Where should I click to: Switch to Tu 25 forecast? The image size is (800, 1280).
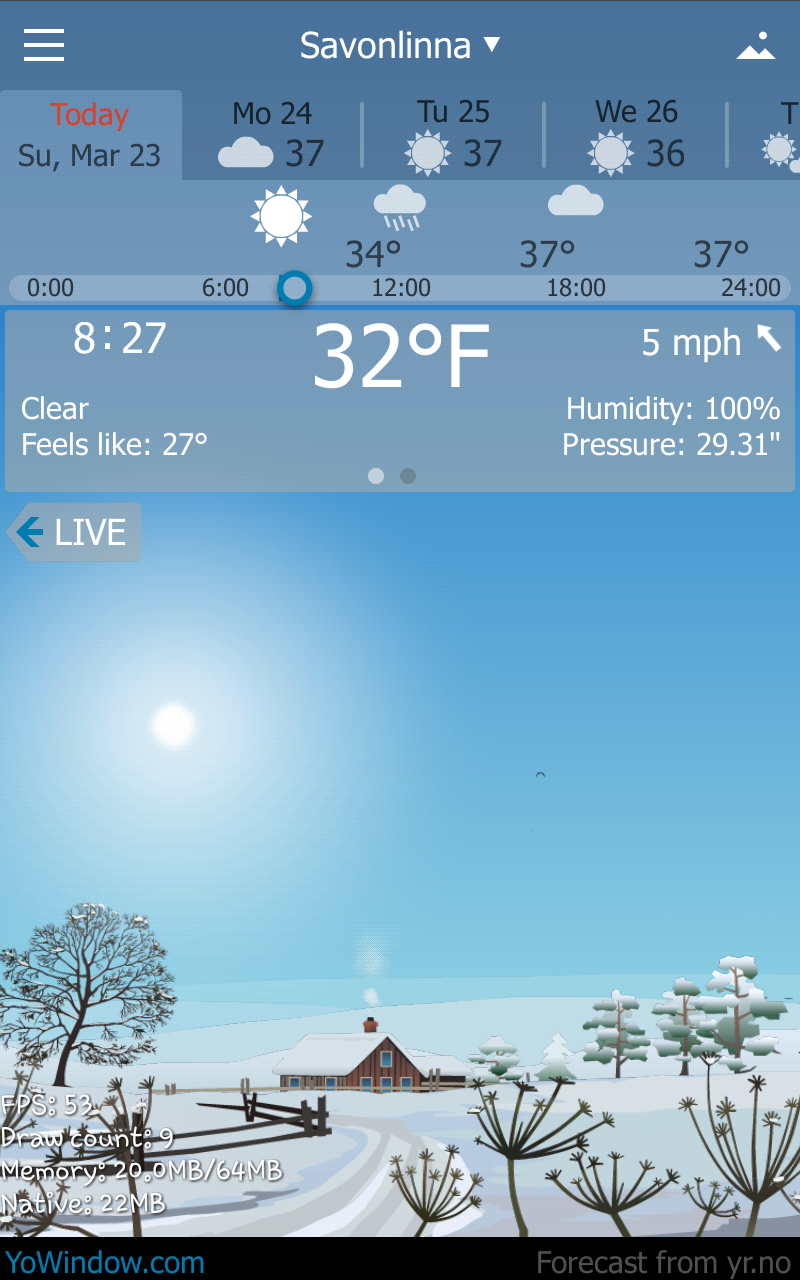453,135
